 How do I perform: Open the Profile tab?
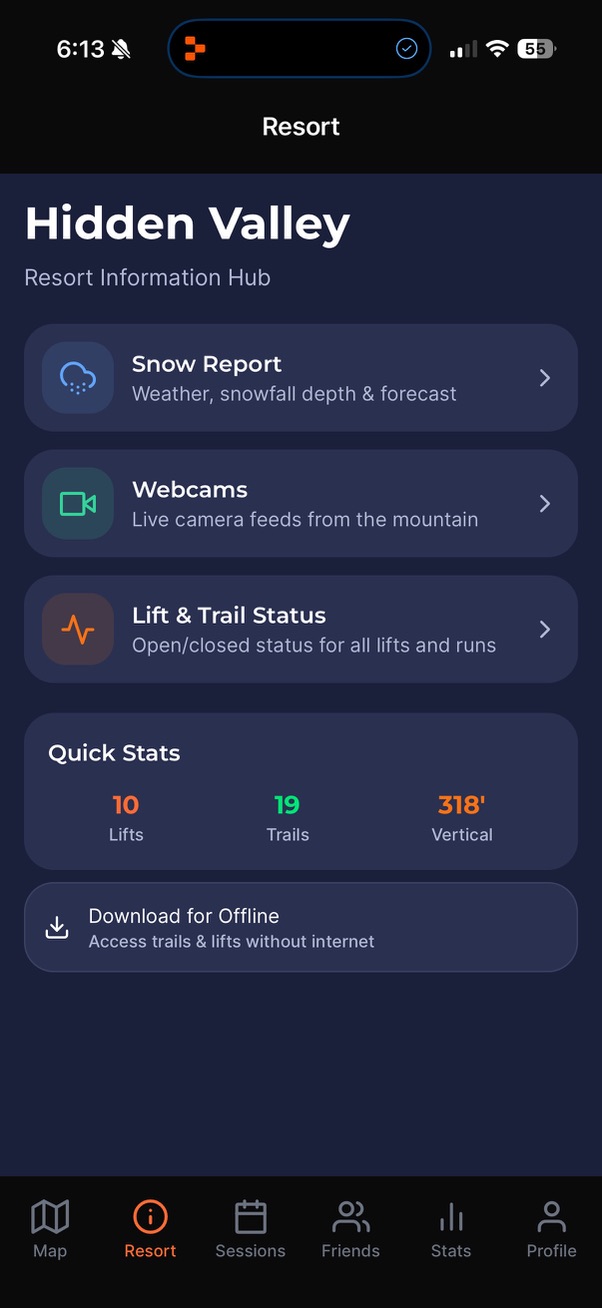tap(551, 1230)
